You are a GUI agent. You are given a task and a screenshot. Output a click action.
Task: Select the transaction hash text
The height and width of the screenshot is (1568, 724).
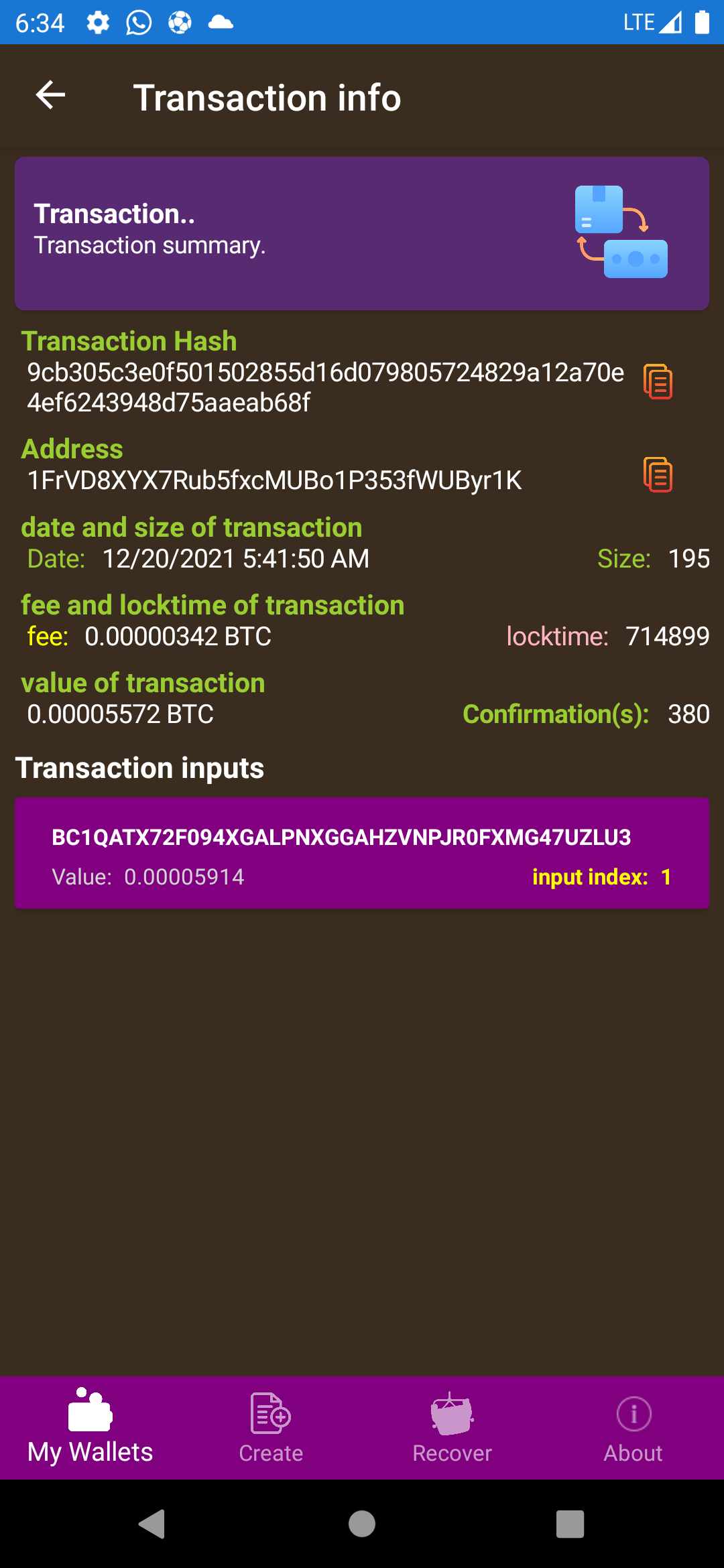[326, 387]
